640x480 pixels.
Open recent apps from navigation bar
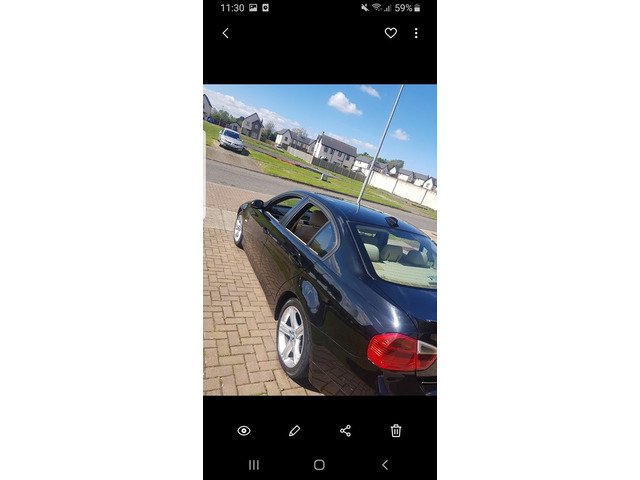254,465
